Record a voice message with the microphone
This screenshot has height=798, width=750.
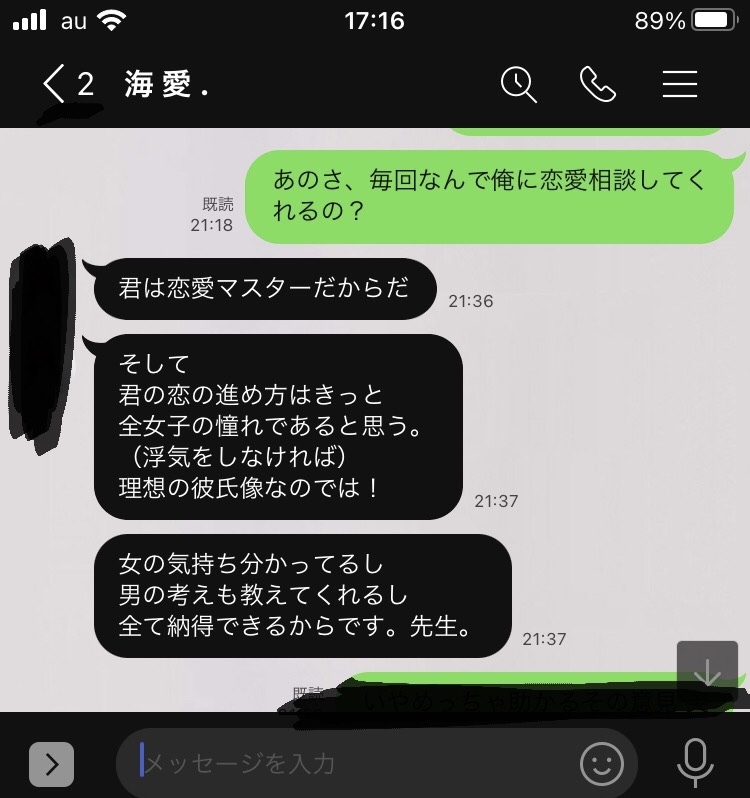pyautogui.click(x=695, y=763)
